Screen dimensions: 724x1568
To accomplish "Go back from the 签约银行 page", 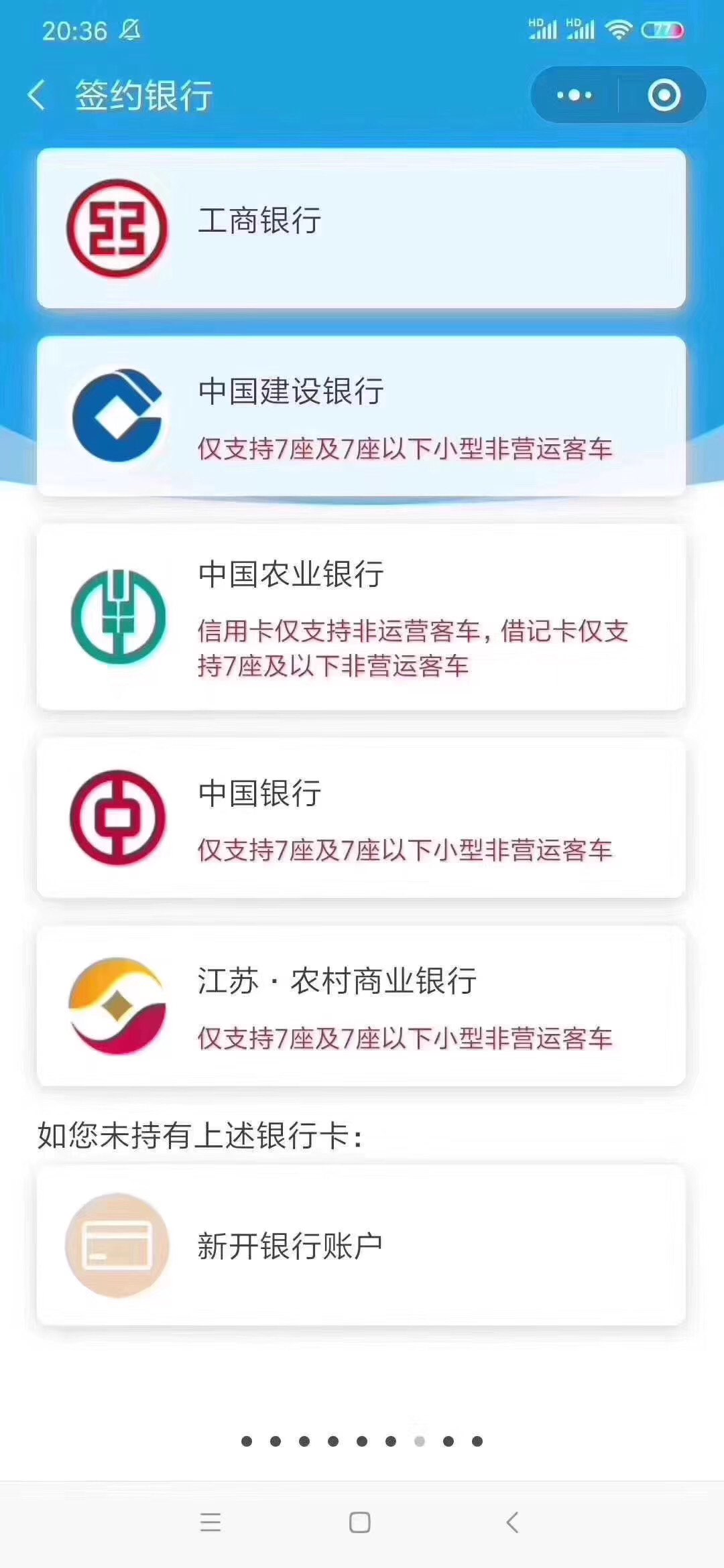I will (38, 94).
